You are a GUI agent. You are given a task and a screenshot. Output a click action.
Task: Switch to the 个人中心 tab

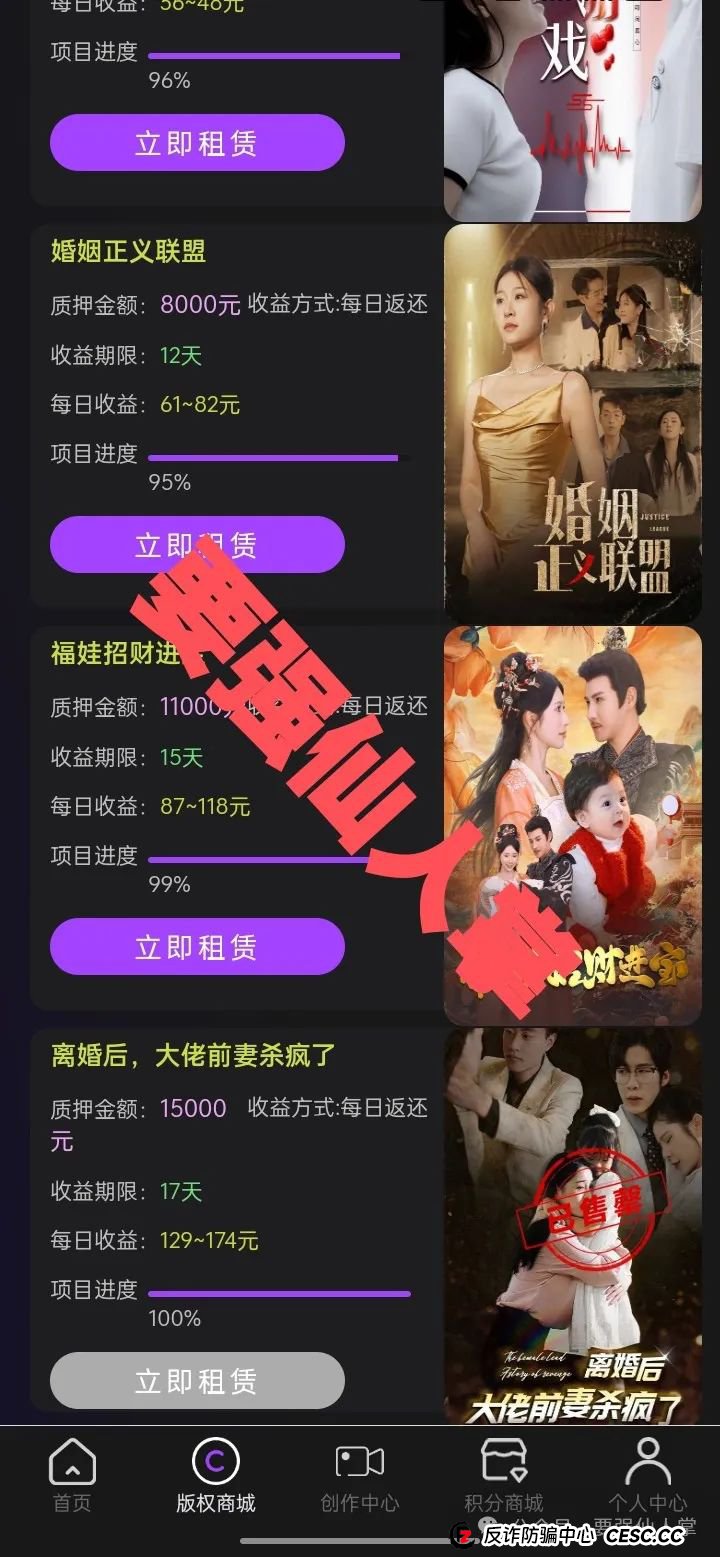pos(647,1476)
